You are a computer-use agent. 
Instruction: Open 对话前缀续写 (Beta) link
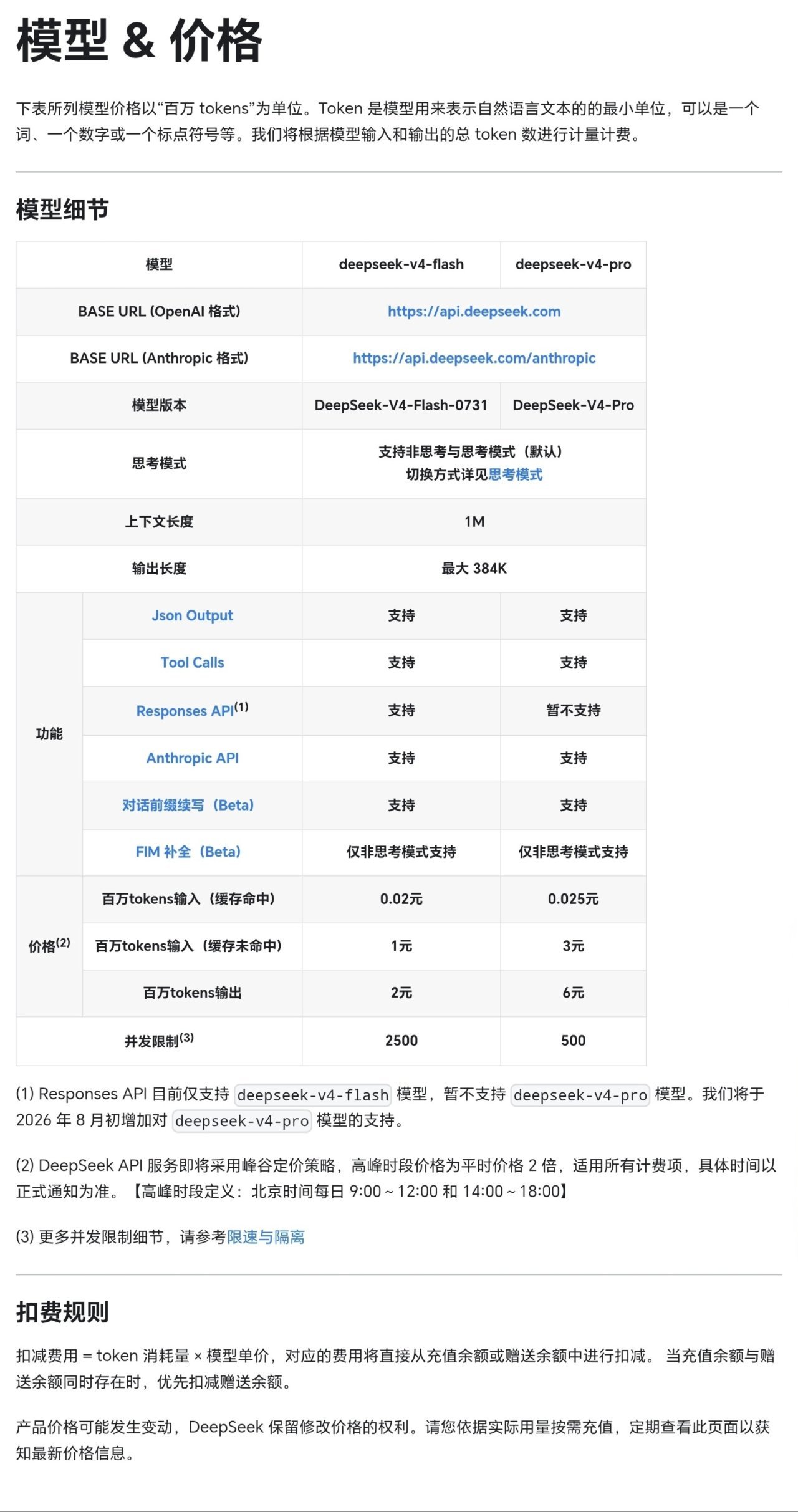[x=188, y=806]
